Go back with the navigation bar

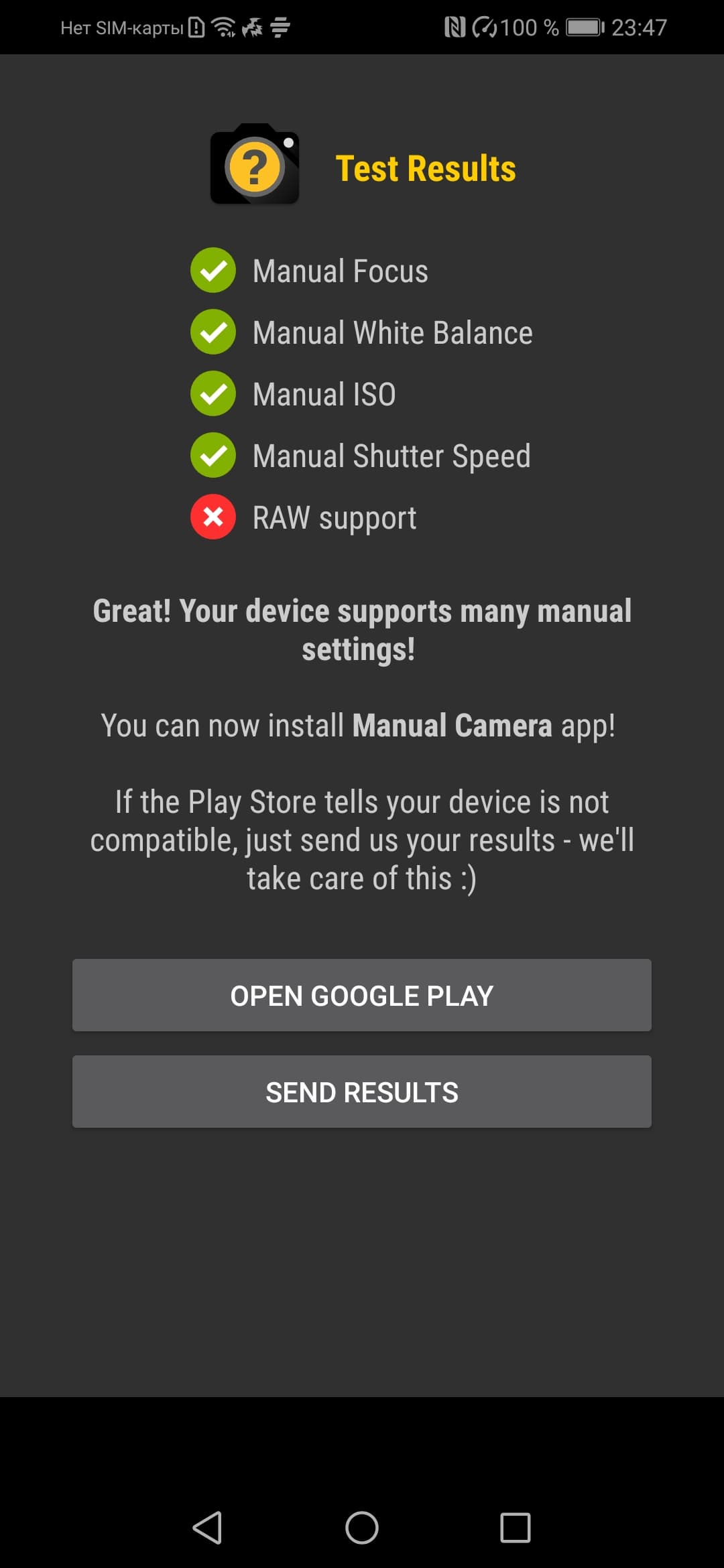[207, 1527]
